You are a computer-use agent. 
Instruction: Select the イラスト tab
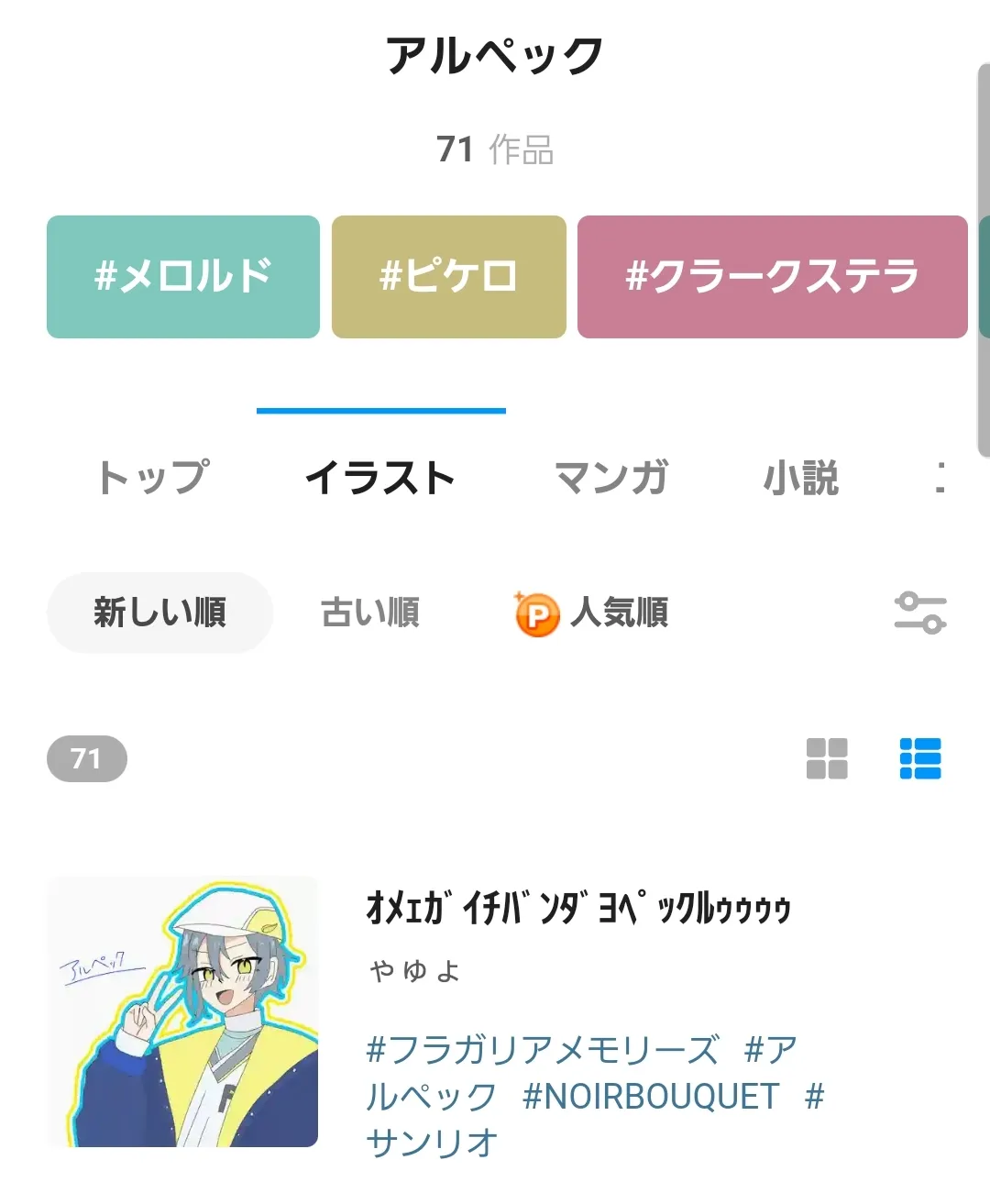(380, 478)
